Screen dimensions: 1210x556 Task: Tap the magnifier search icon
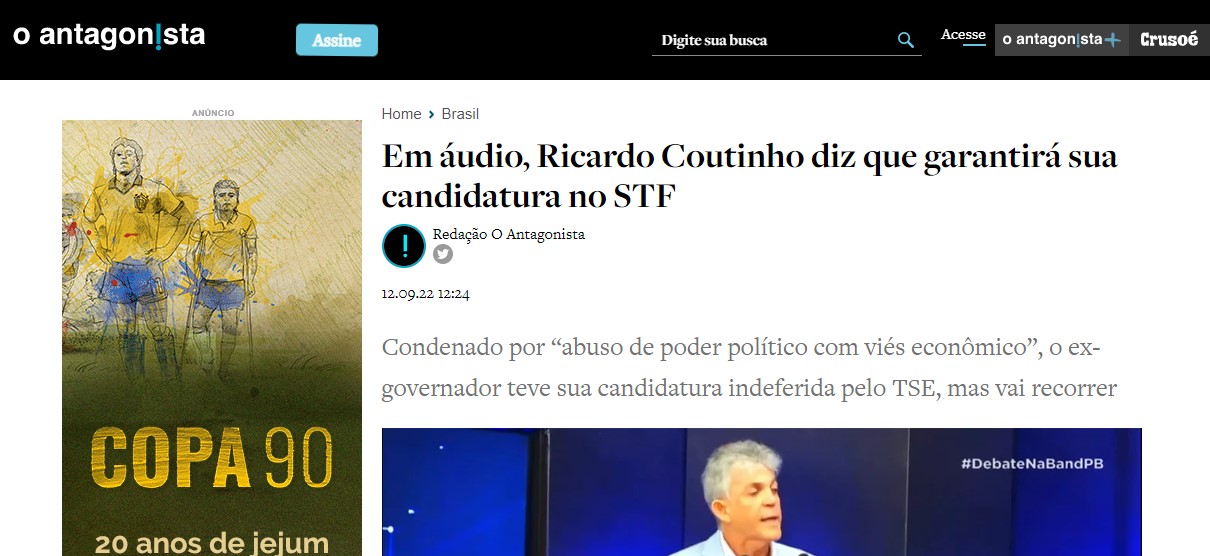coord(906,40)
